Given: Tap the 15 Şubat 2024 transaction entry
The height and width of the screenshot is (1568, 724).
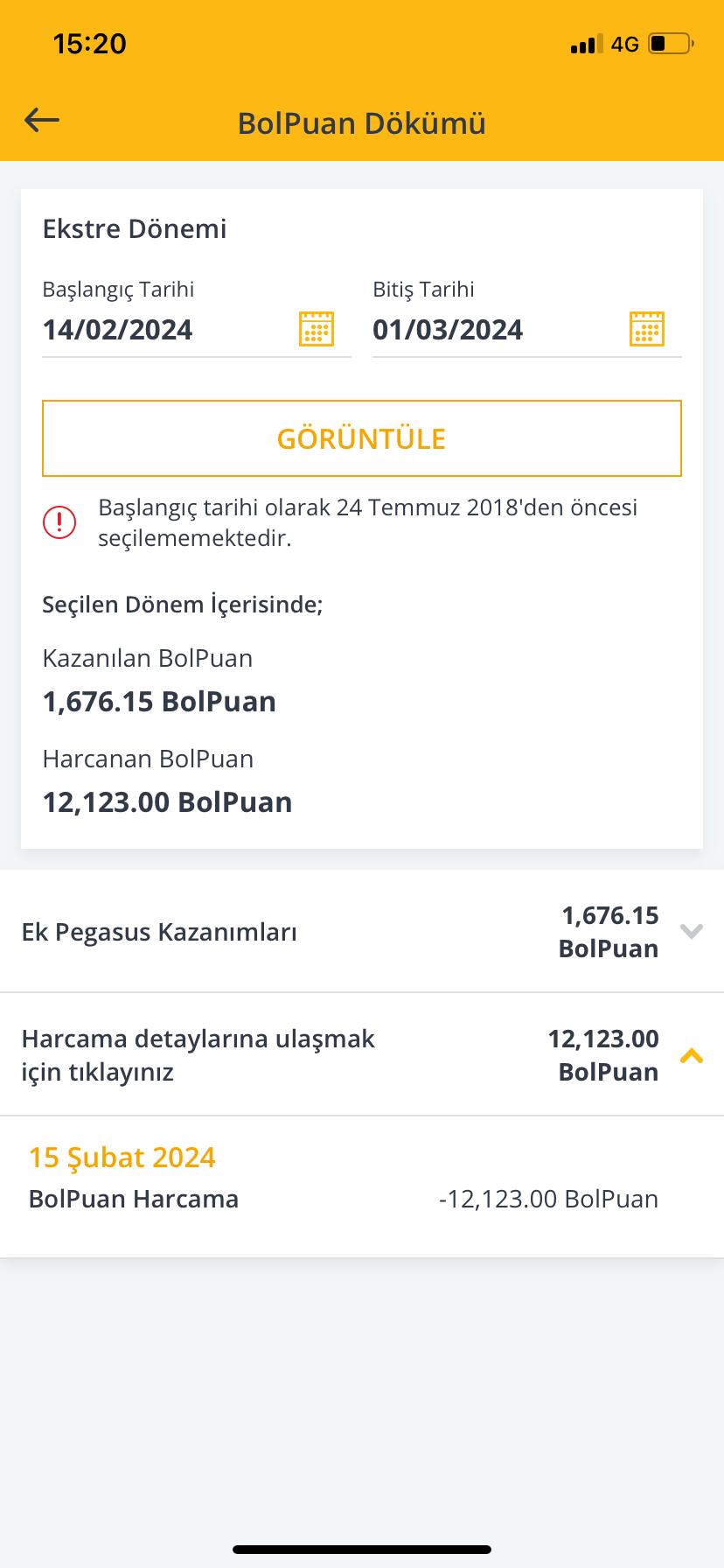Looking at the screenshot, I should pyautogui.click(x=122, y=1157).
